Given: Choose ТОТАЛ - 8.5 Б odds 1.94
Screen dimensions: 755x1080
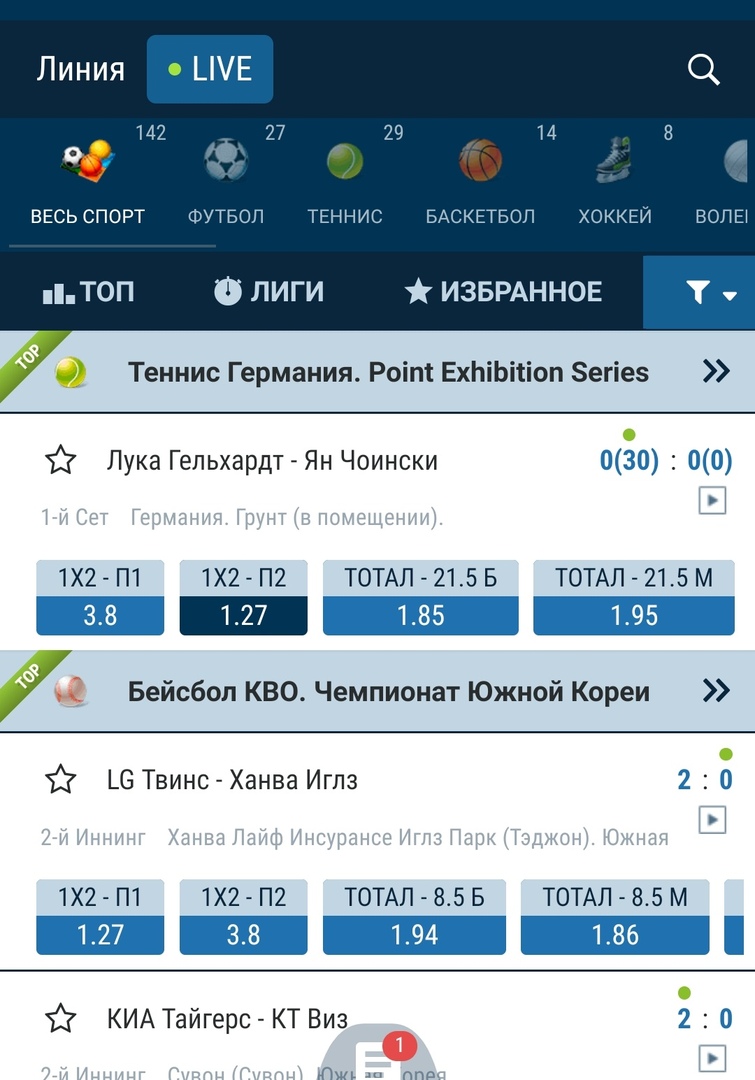Looking at the screenshot, I should click(x=414, y=917).
